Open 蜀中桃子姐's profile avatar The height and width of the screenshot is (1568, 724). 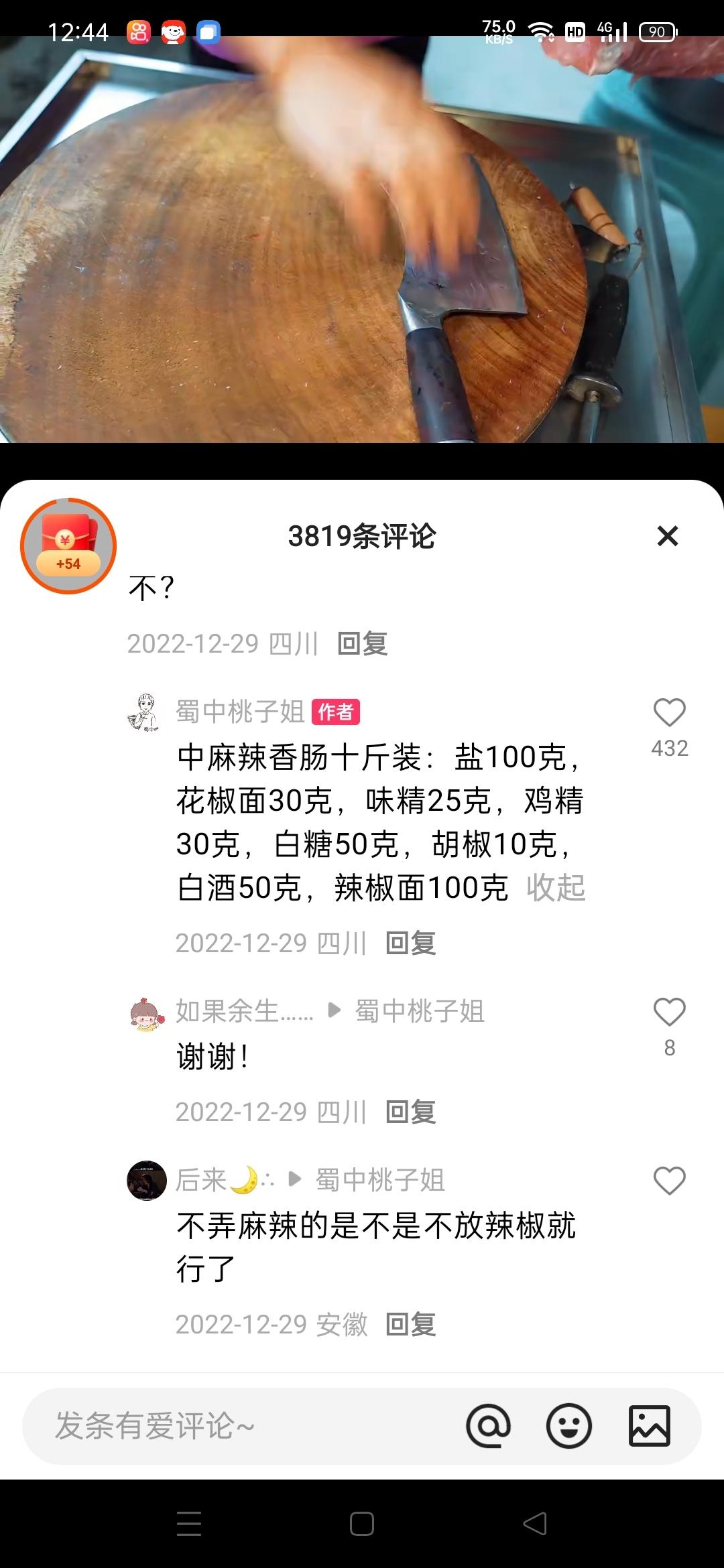click(145, 712)
